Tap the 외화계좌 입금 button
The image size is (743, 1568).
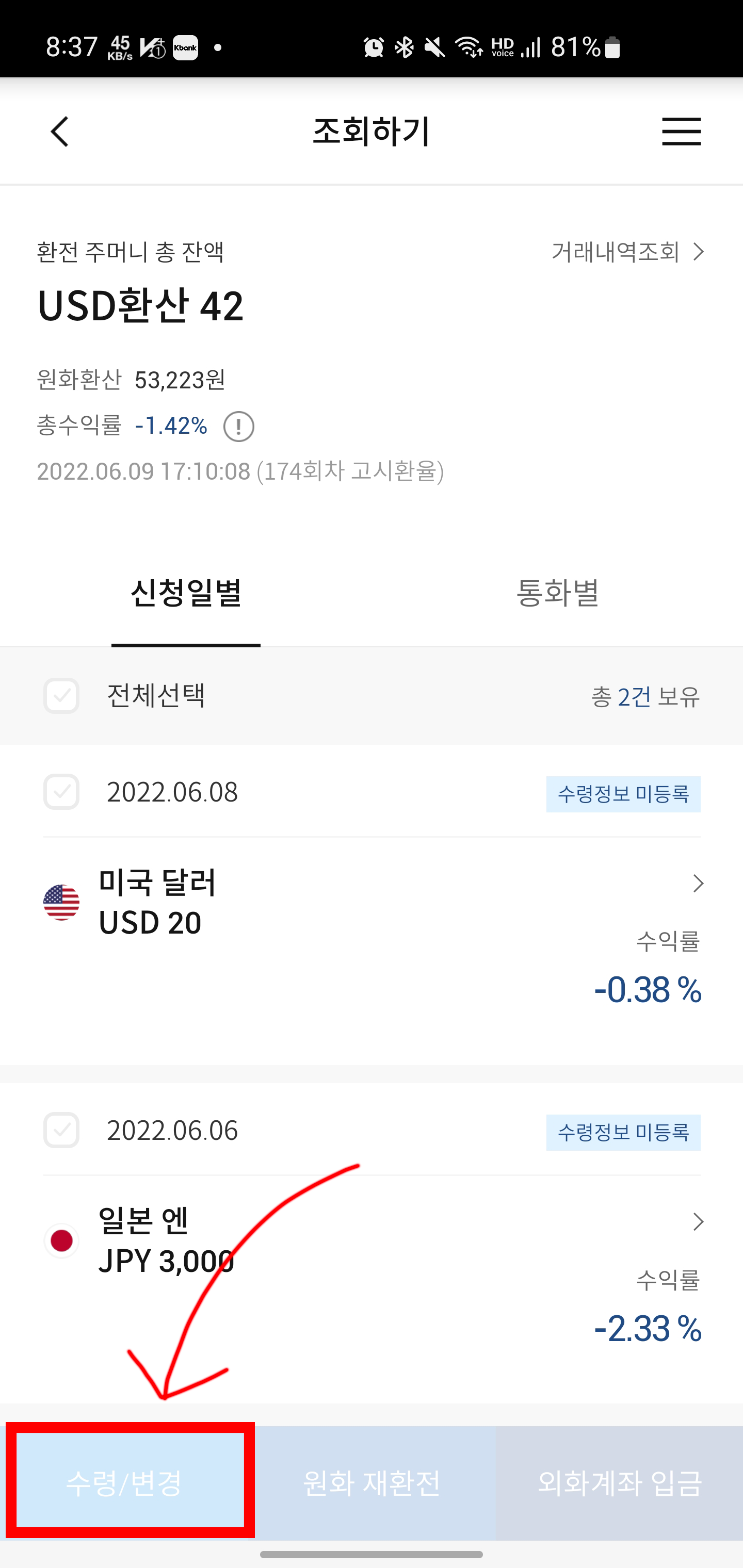pos(619,1483)
